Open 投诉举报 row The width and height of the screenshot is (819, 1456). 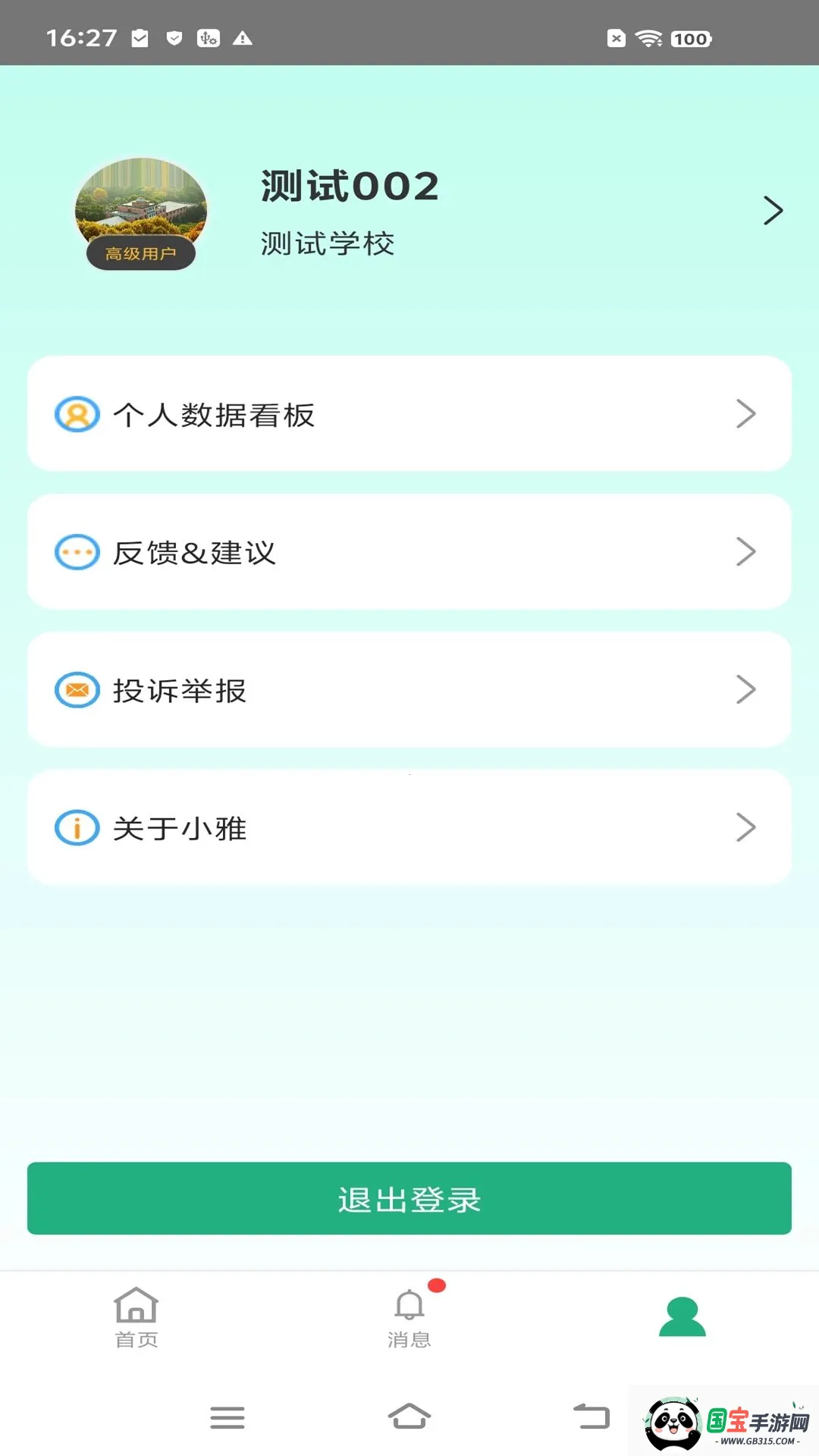coord(409,690)
